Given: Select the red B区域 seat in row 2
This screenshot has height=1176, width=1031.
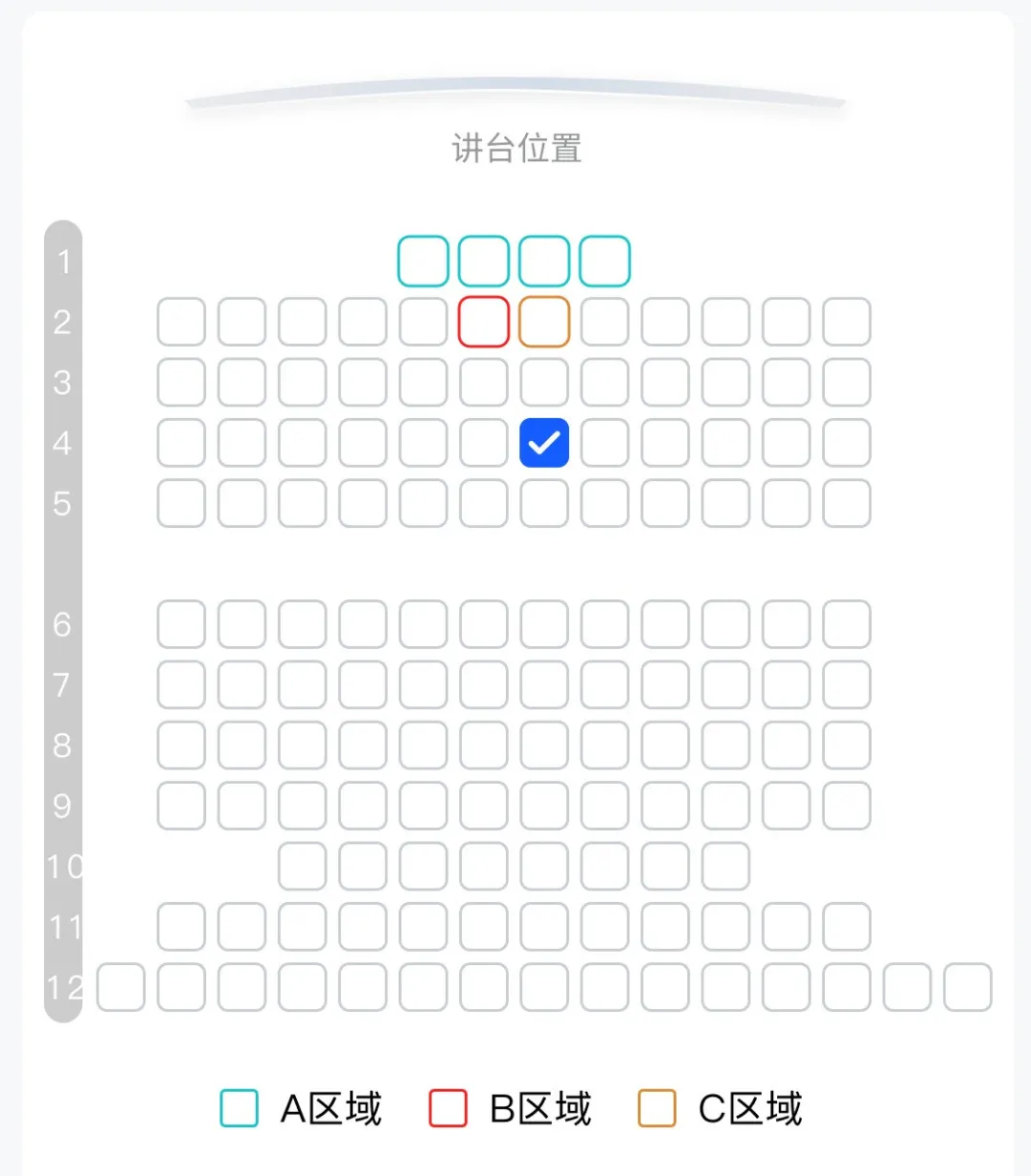Looking at the screenshot, I should pyautogui.click(x=484, y=322).
